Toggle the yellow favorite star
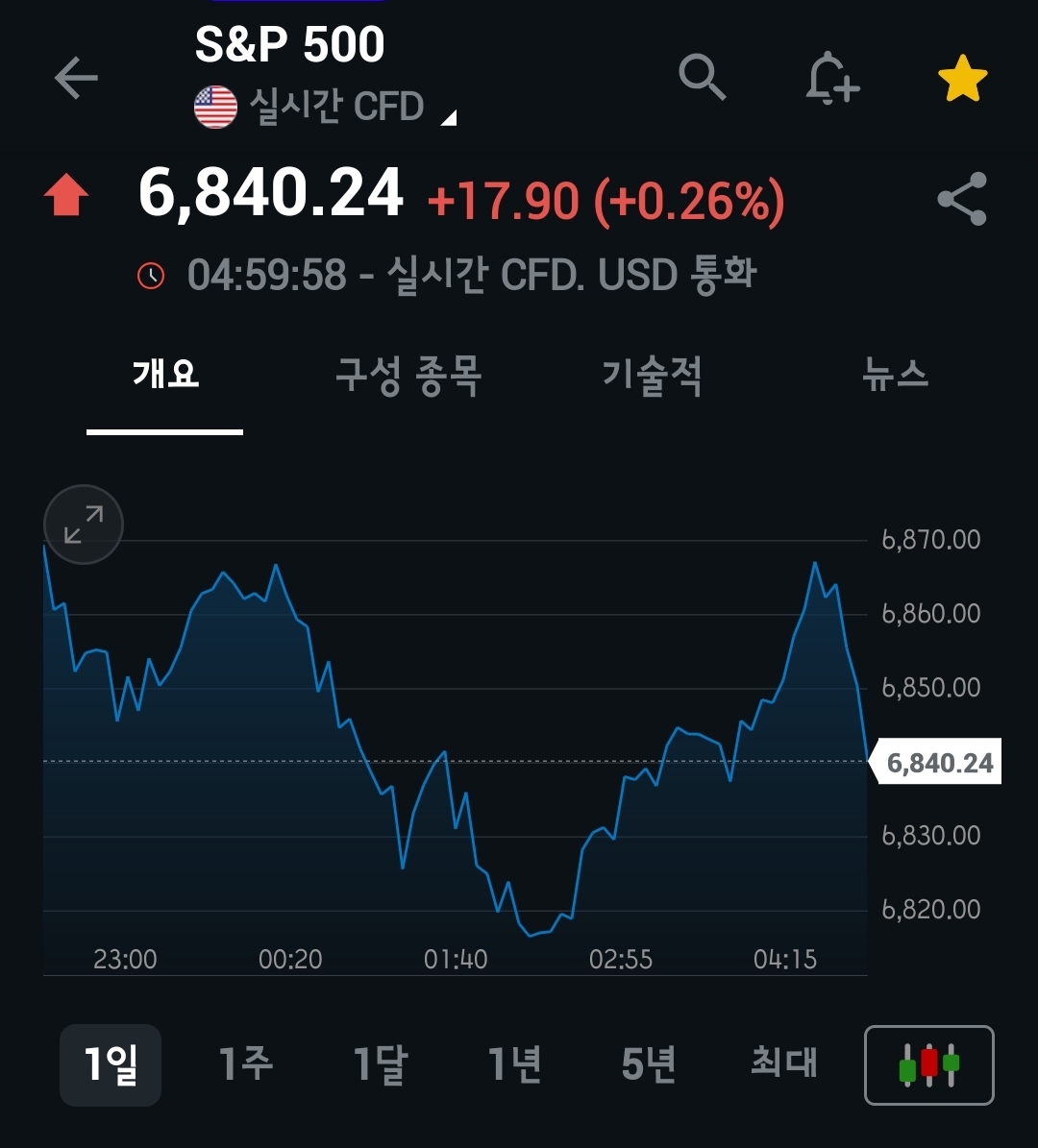 [x=962, y=79]
